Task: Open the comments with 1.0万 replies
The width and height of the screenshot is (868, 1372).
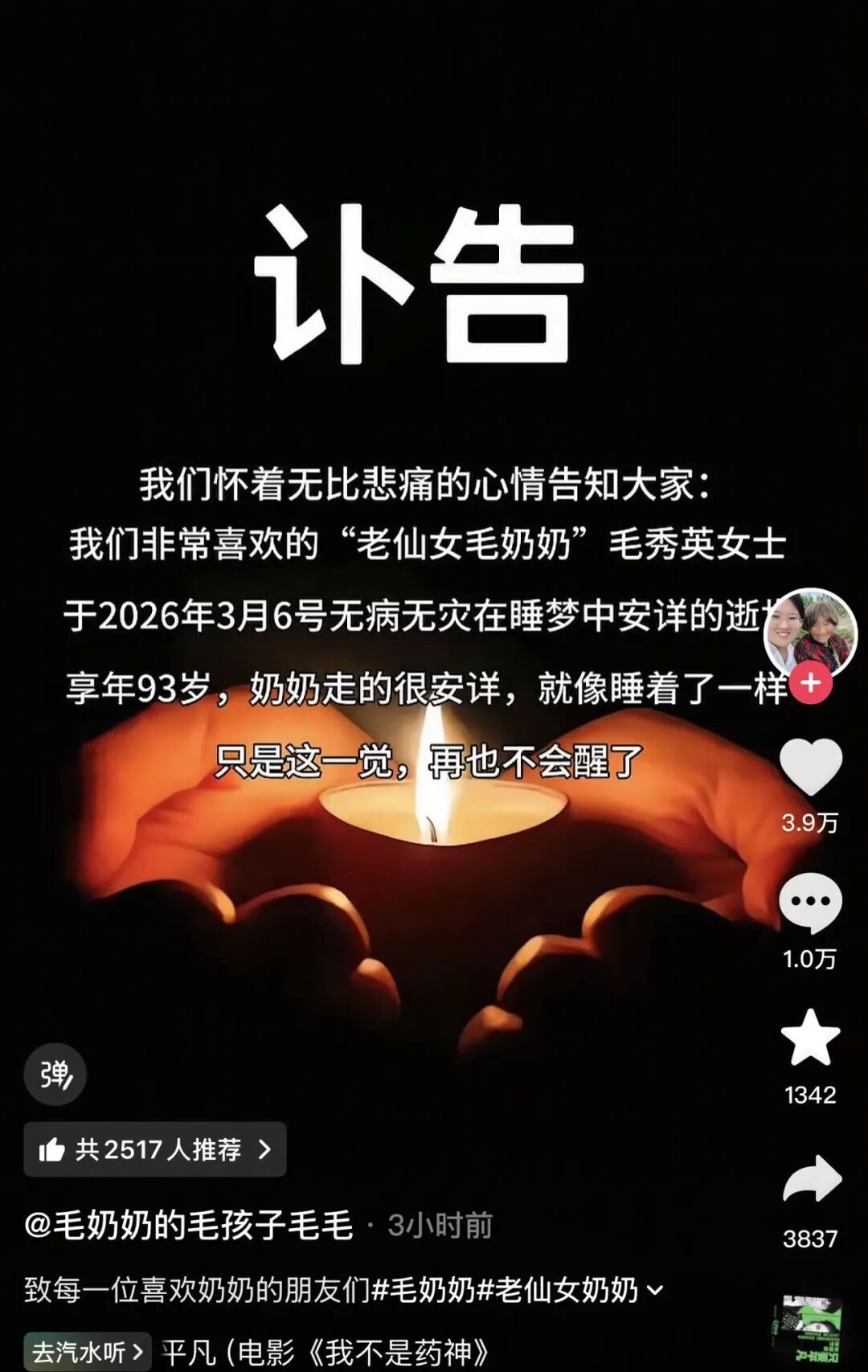Action: tap(810, 903)
